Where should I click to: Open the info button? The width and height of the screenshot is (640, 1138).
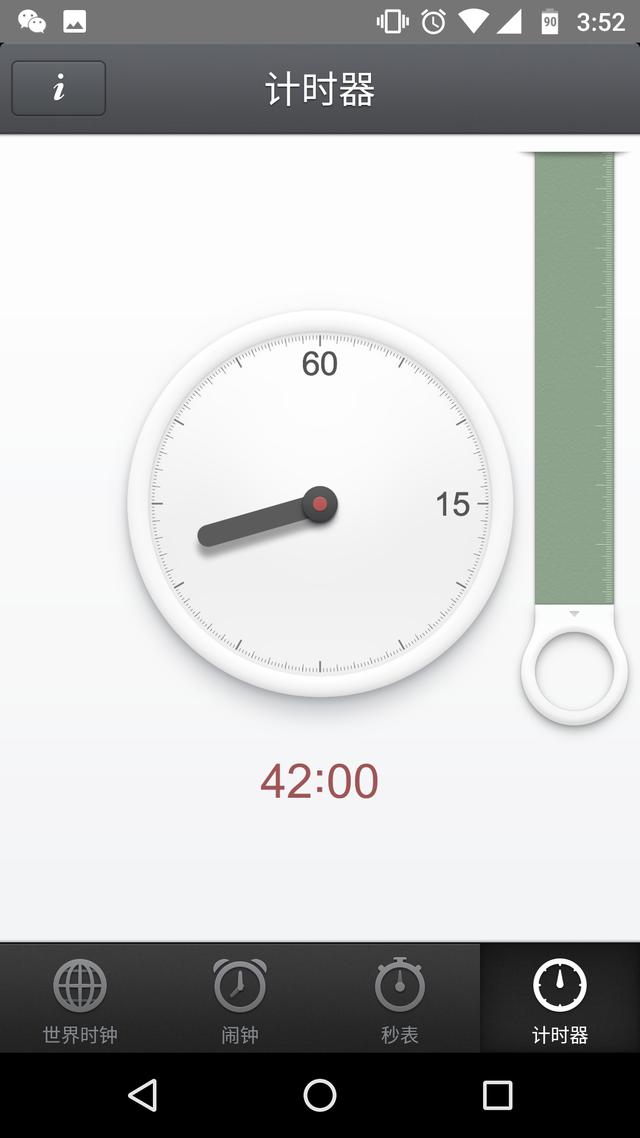click(59, 88)
